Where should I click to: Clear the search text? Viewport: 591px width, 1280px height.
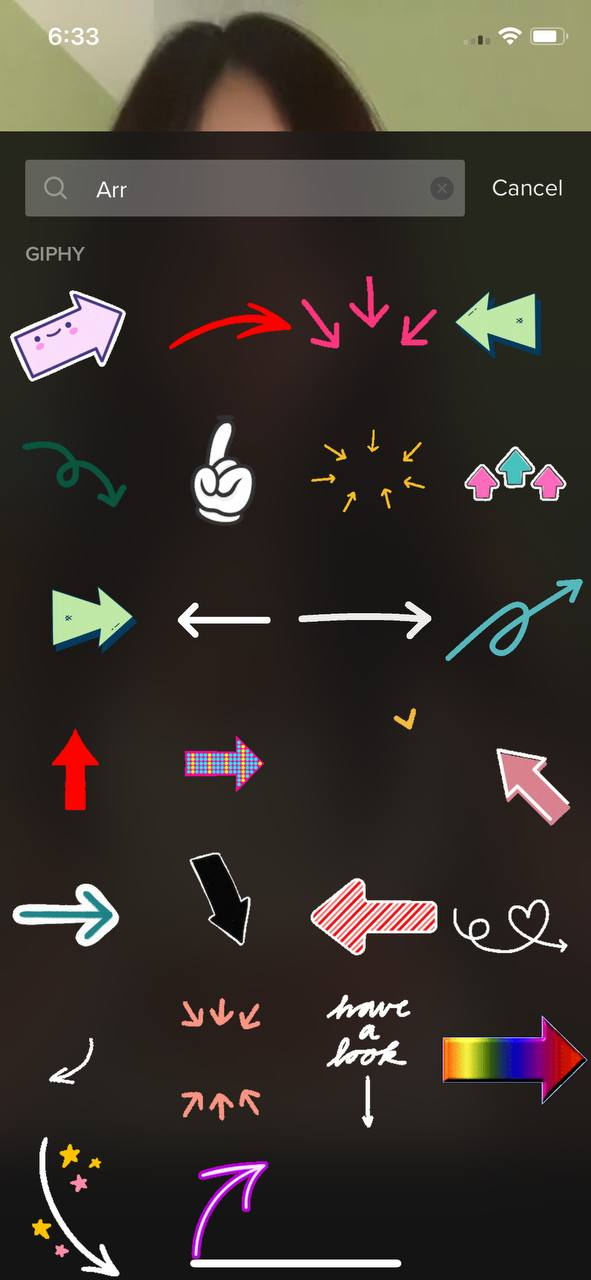pos(442,188)
